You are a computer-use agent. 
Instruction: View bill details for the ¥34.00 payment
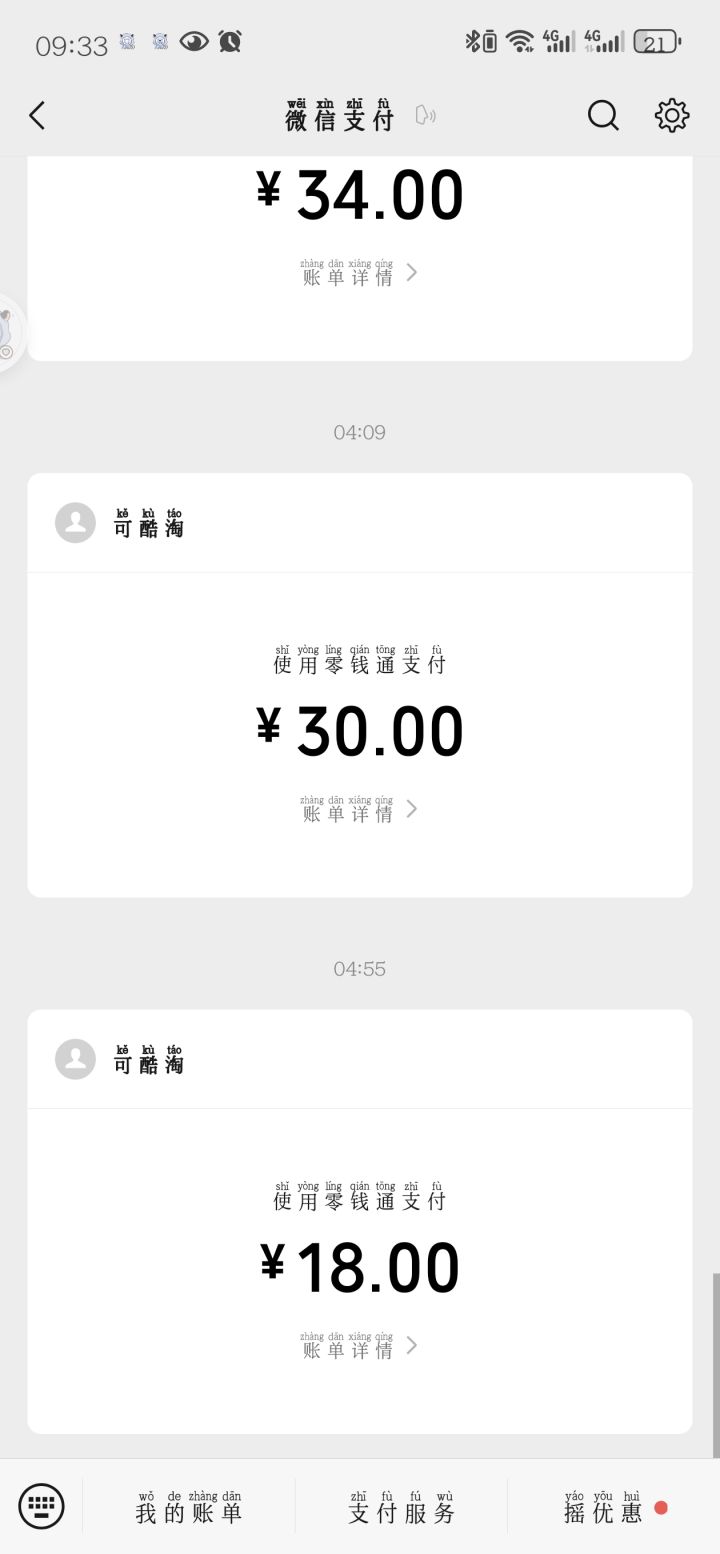(360, 274)
